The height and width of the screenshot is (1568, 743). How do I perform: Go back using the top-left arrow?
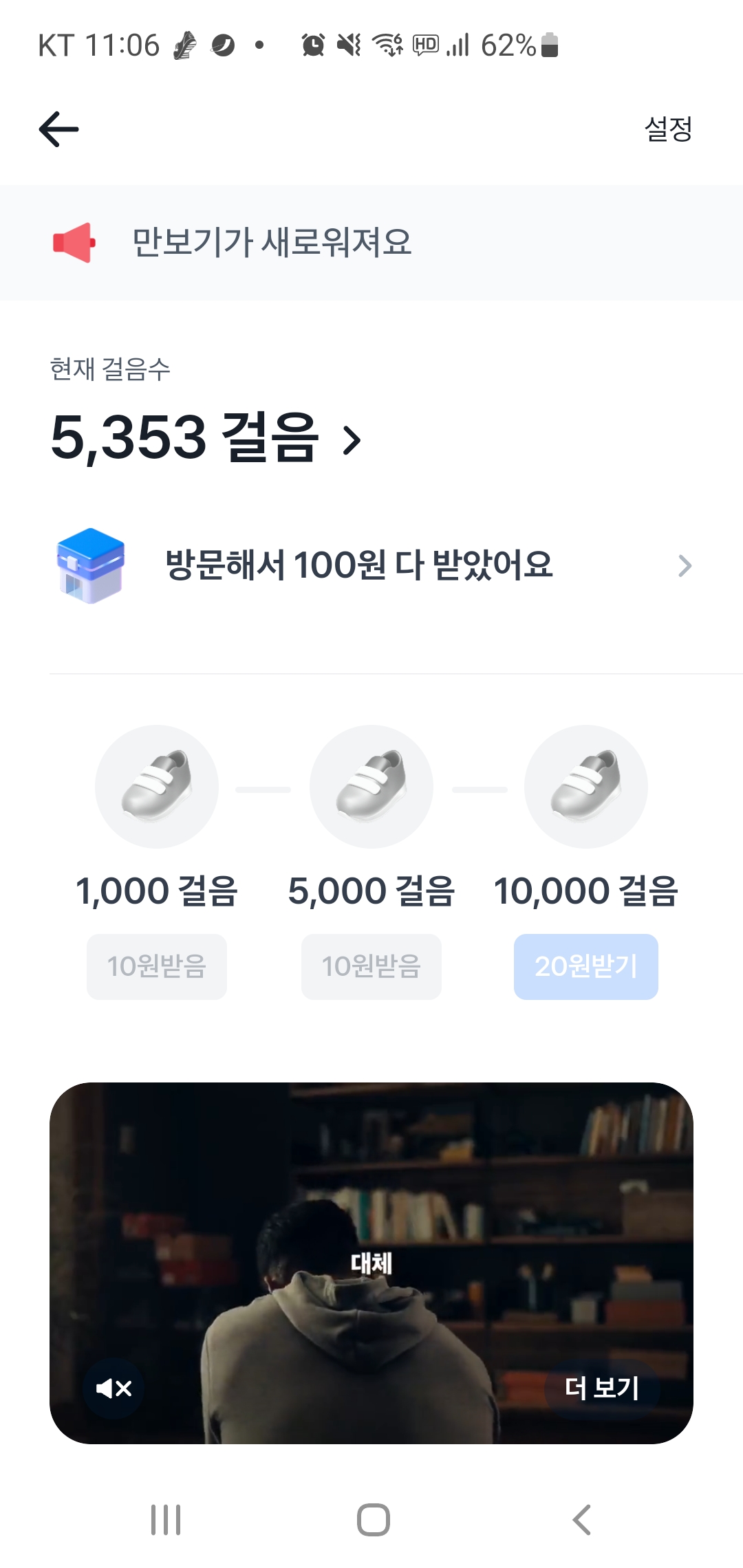(x=59, y=129)
